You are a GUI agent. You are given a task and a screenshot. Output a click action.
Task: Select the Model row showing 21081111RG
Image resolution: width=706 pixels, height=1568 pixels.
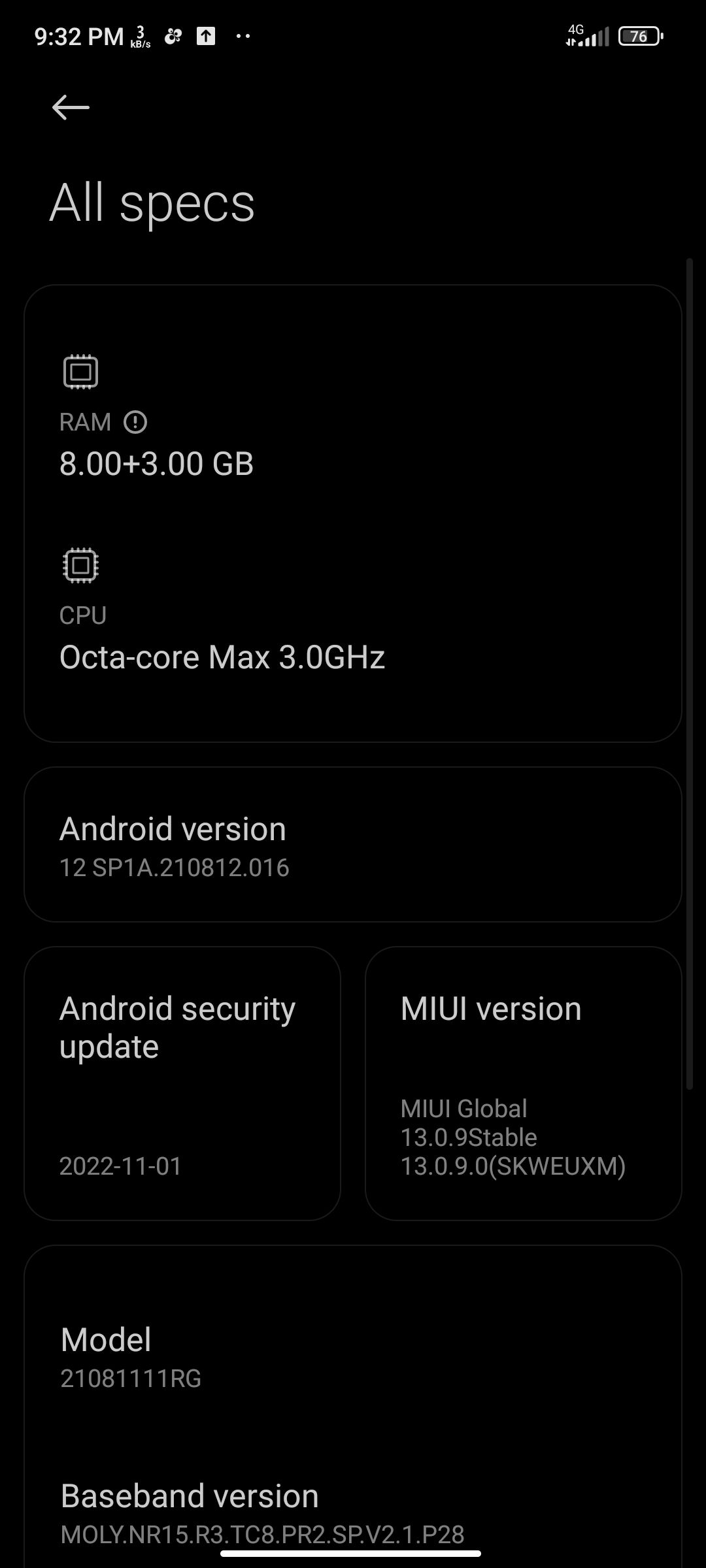point(353,1359)
